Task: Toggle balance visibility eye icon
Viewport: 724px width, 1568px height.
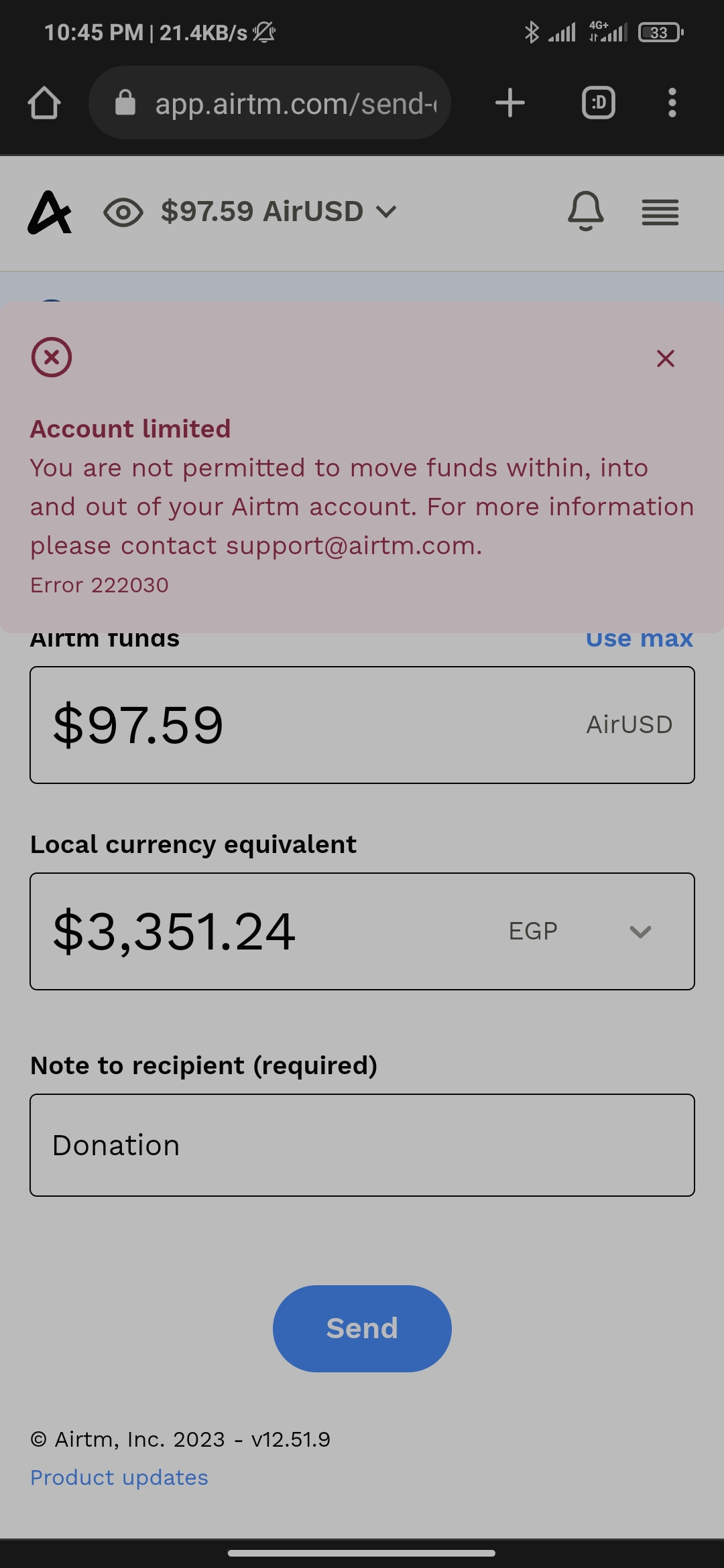Action: click(x=123, y=212)
